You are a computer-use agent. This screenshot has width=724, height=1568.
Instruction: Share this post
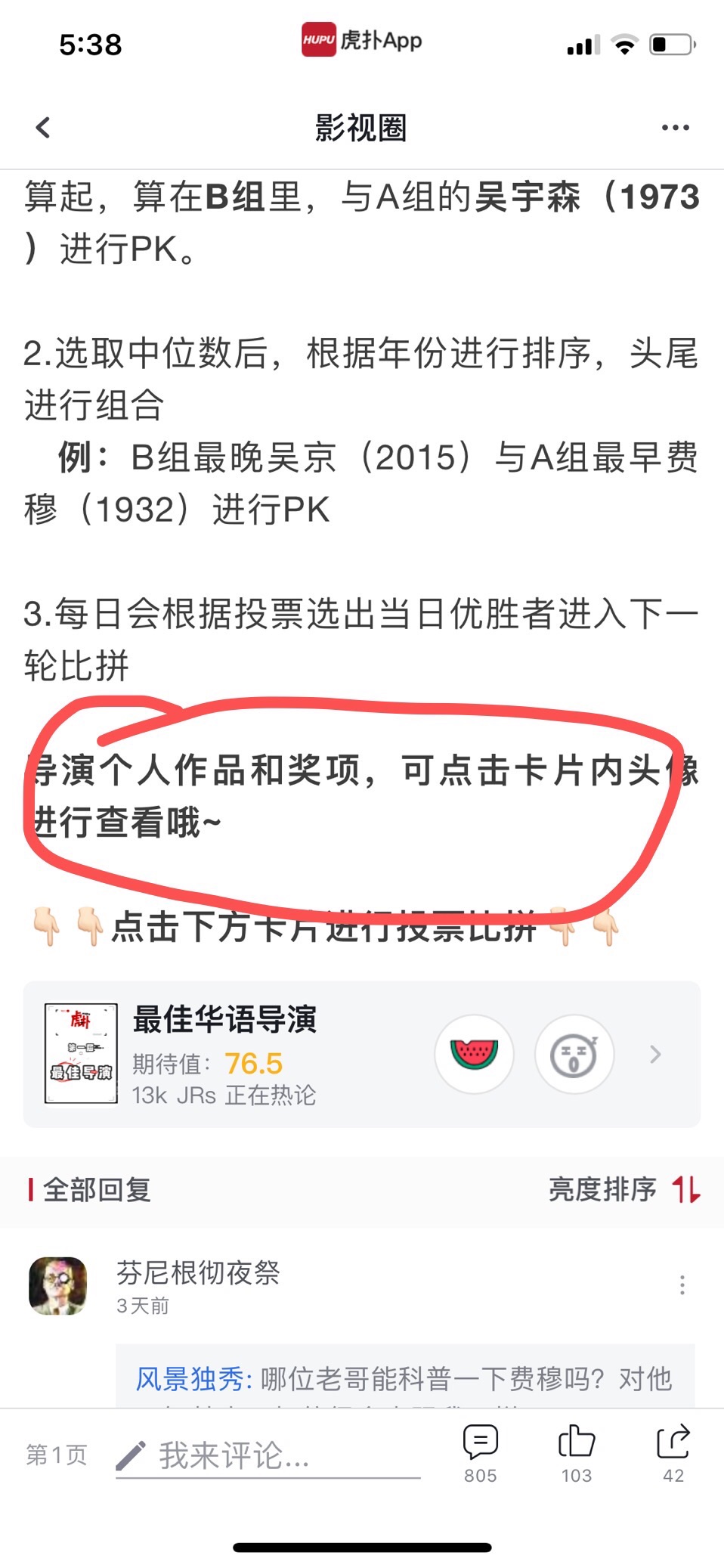(x=673, y=1454)
